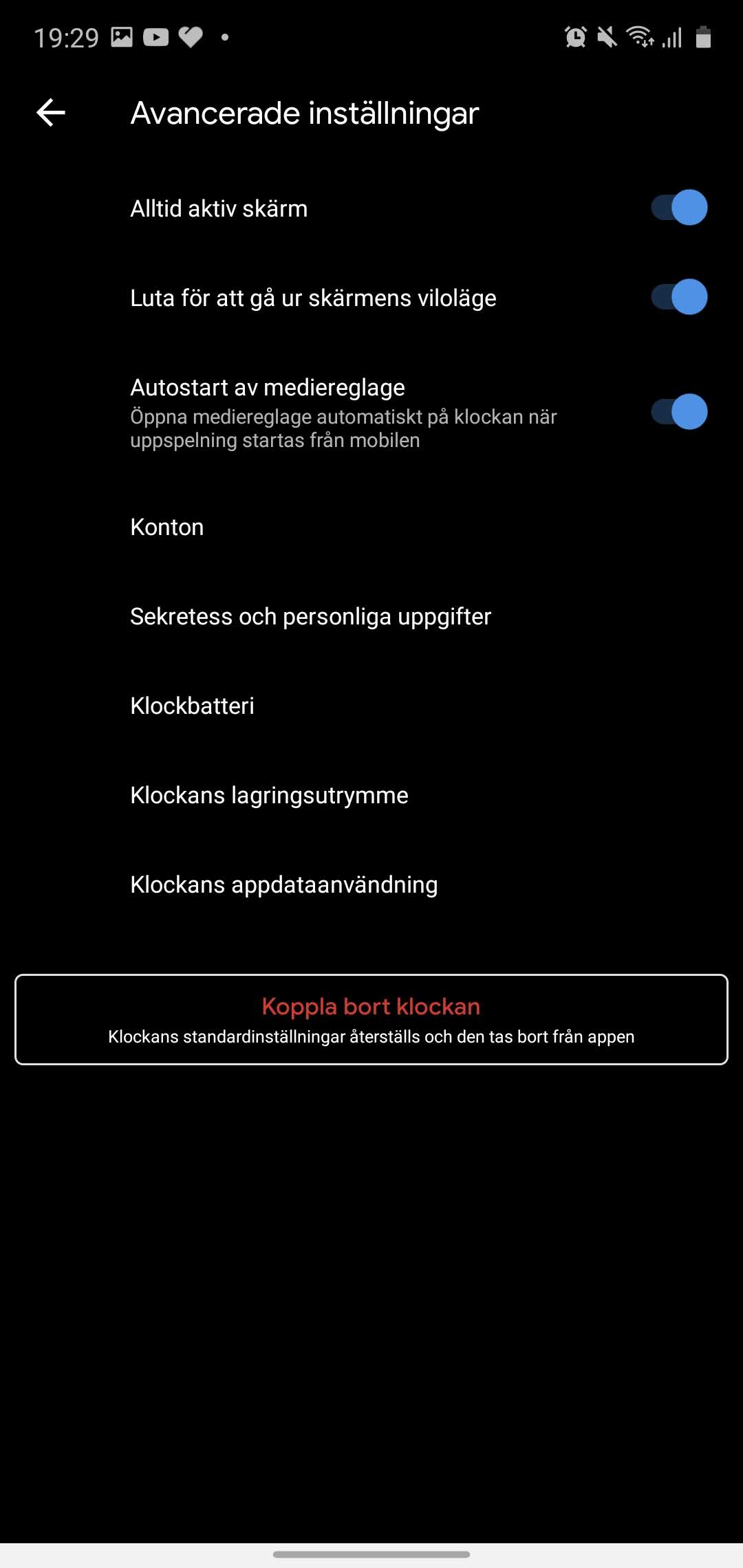The height and width of the screenshot is (1568, 743).
Task: Open Konton settings
Action: coord(167,527)
